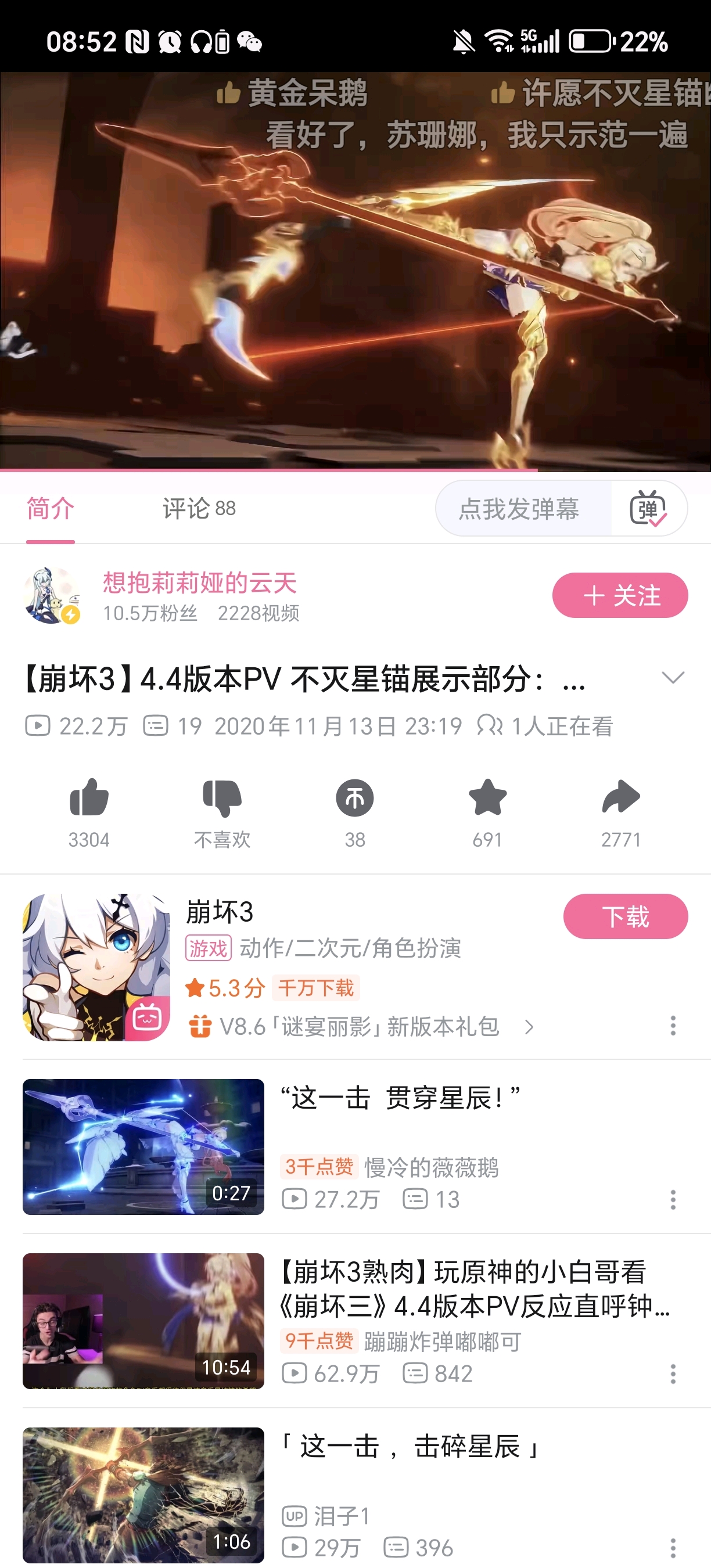Open the video「这一击,击碎星辰」

click(x=143, y=1495)
